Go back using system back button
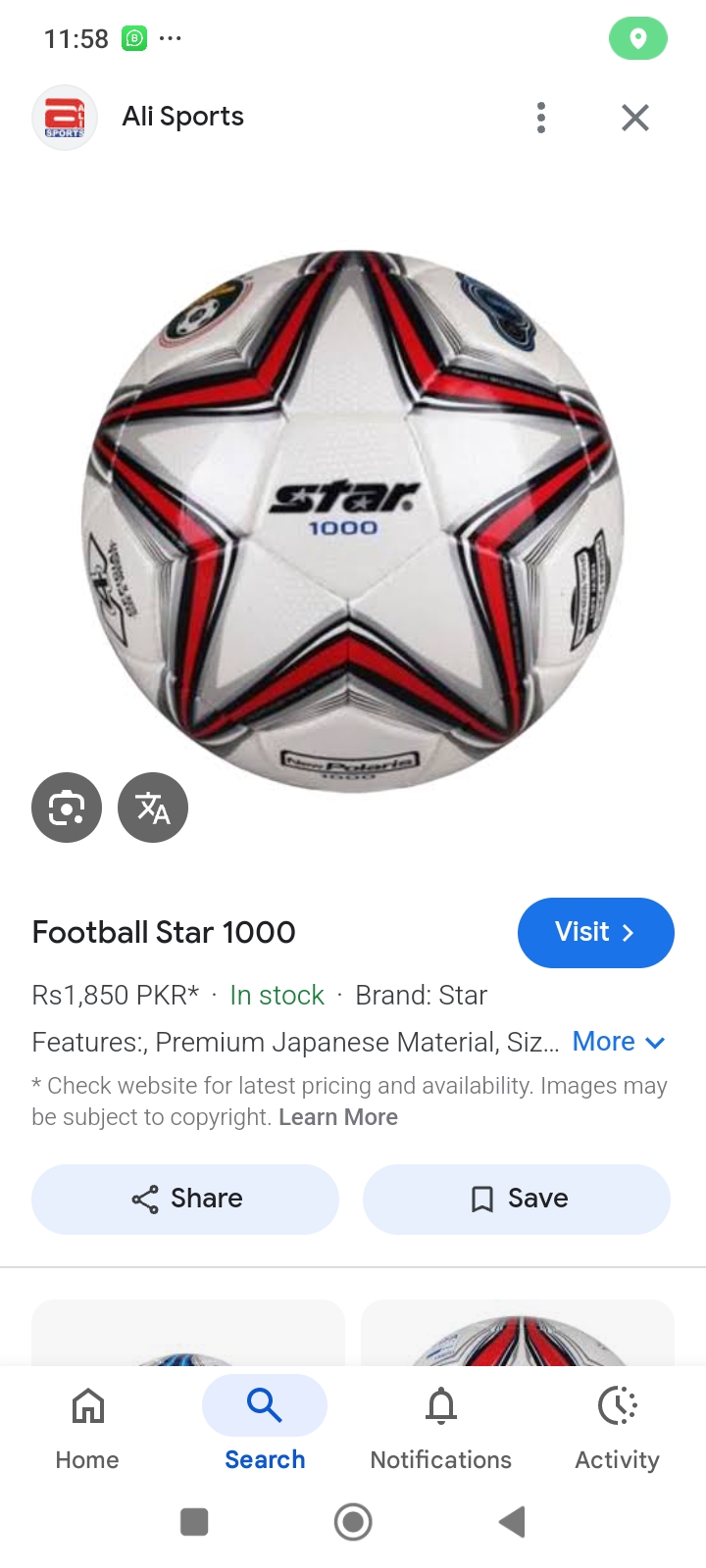The image size is (706, 1568). 512,1522
